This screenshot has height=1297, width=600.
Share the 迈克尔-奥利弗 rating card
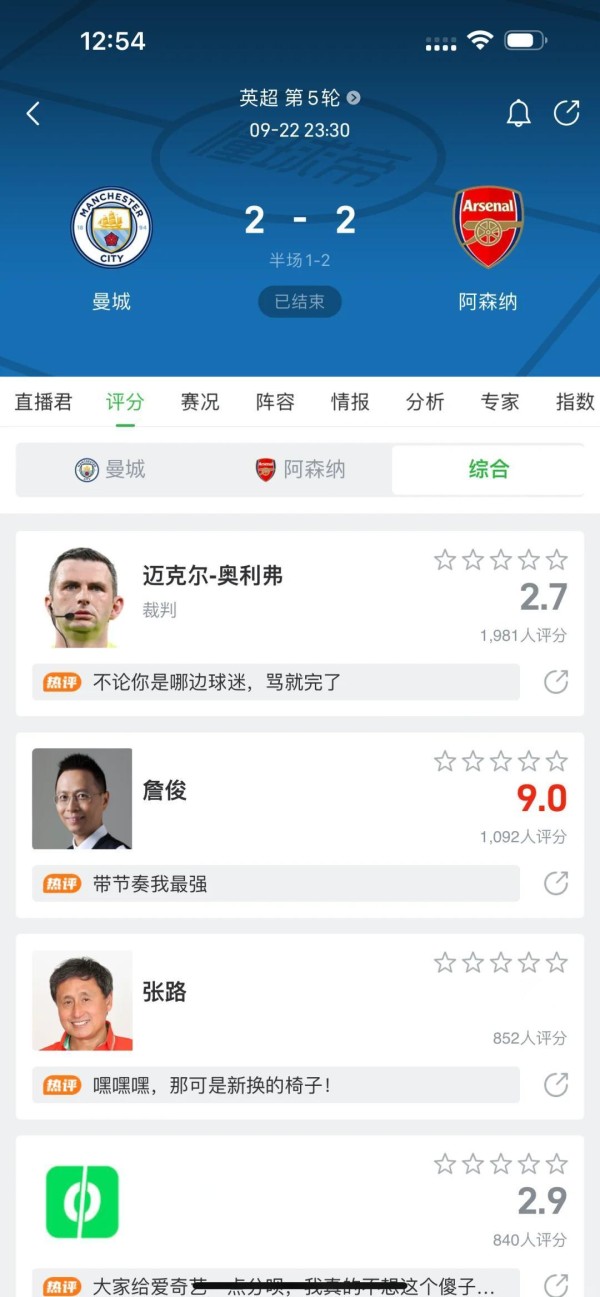tap(556, 682)
